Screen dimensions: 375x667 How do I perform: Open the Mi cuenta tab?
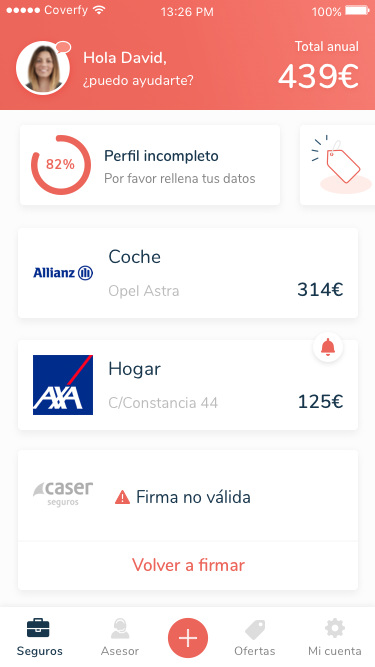point(335,638)
